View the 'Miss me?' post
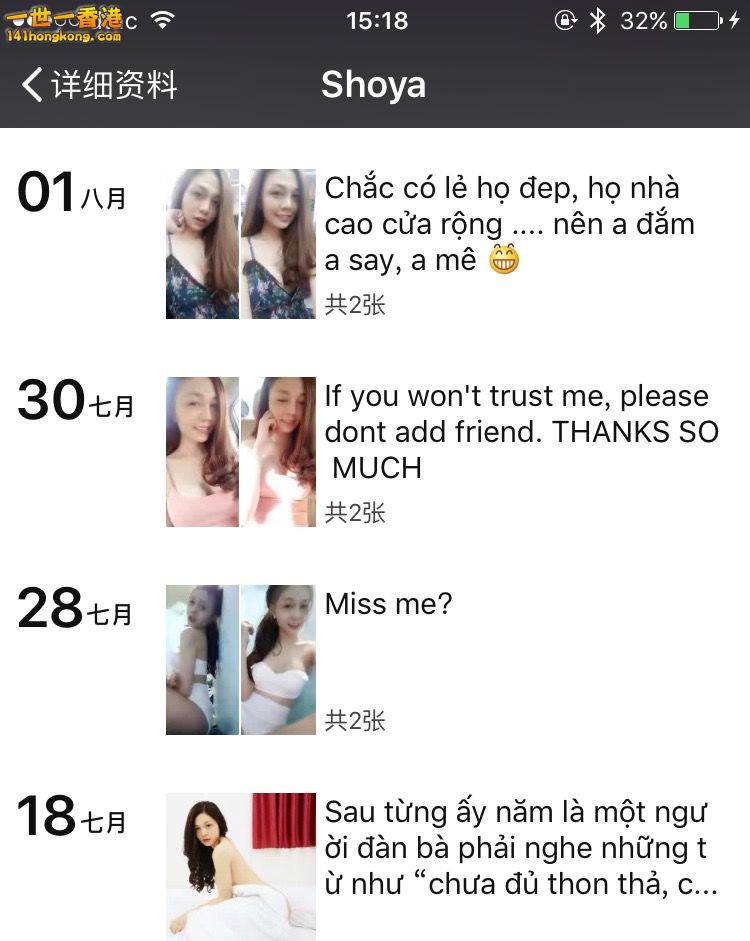The image size is (750, 941). 389,604
